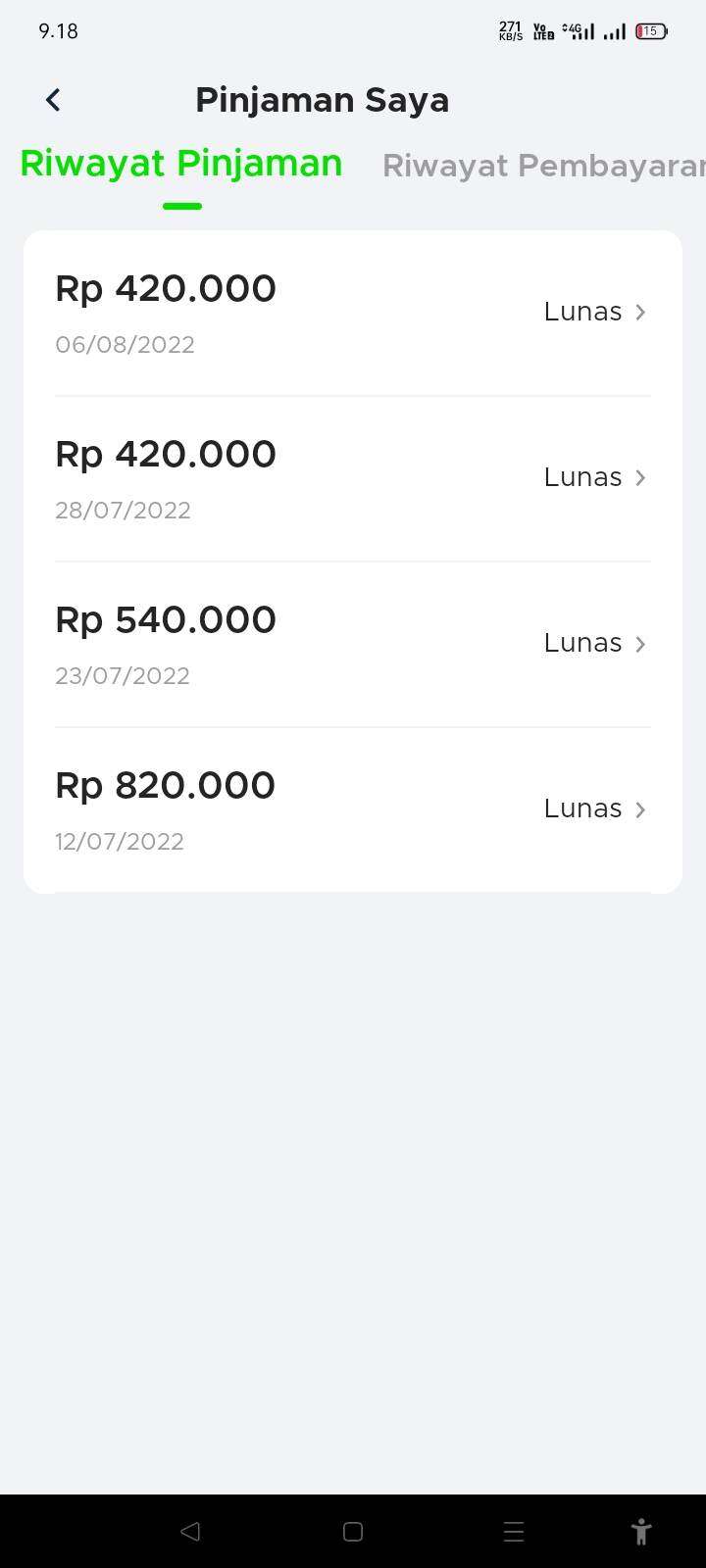
Task: Tap the home button in the navigation bar
Action: 352,1530
